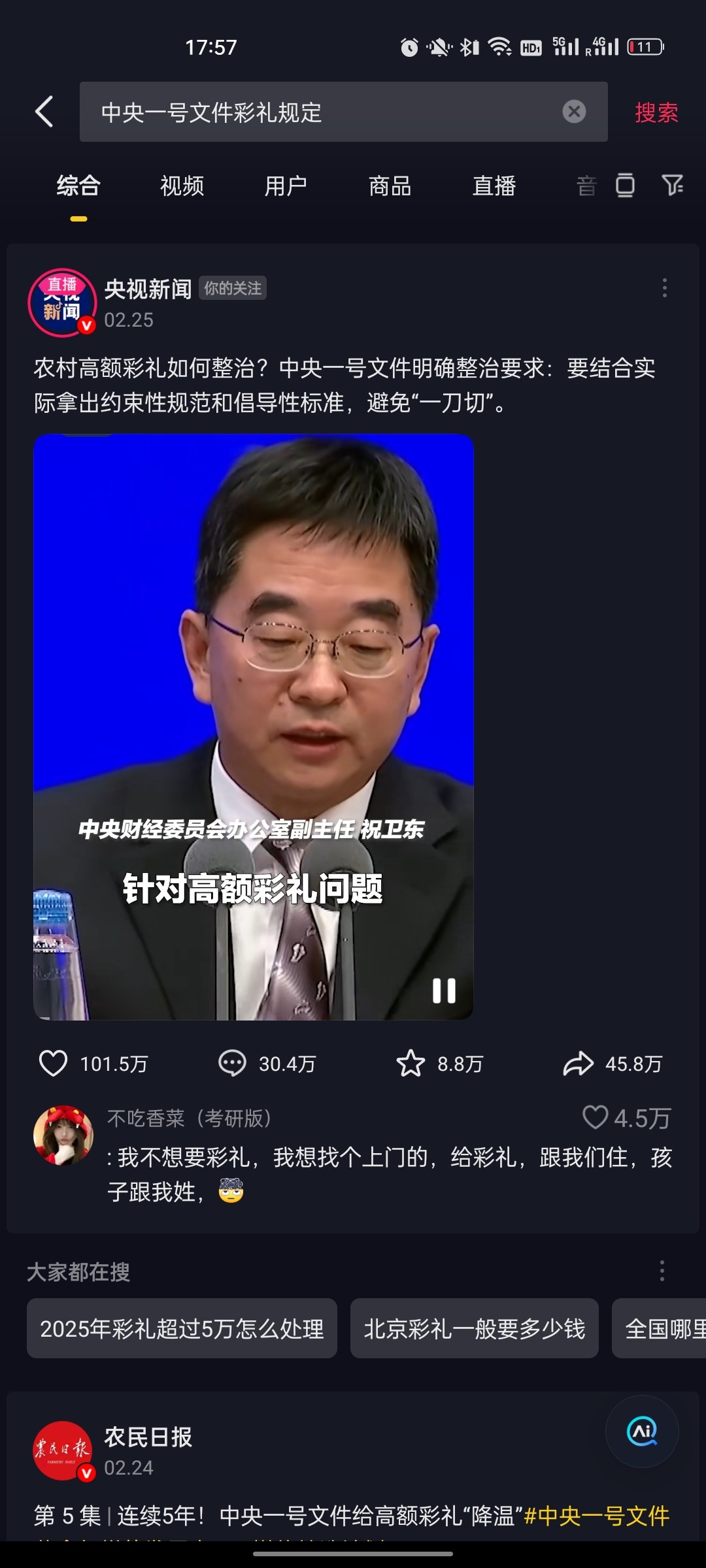Viewport: 706px width, 1568px height.
Task: Open 央视新闻 profile avatar
Action: (62, 303)
